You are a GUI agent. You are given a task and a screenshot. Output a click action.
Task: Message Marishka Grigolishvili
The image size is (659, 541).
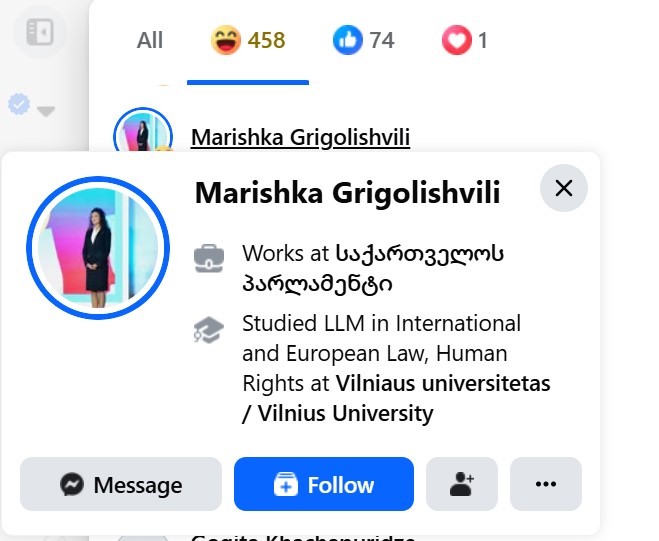click(x=121, y=485)
